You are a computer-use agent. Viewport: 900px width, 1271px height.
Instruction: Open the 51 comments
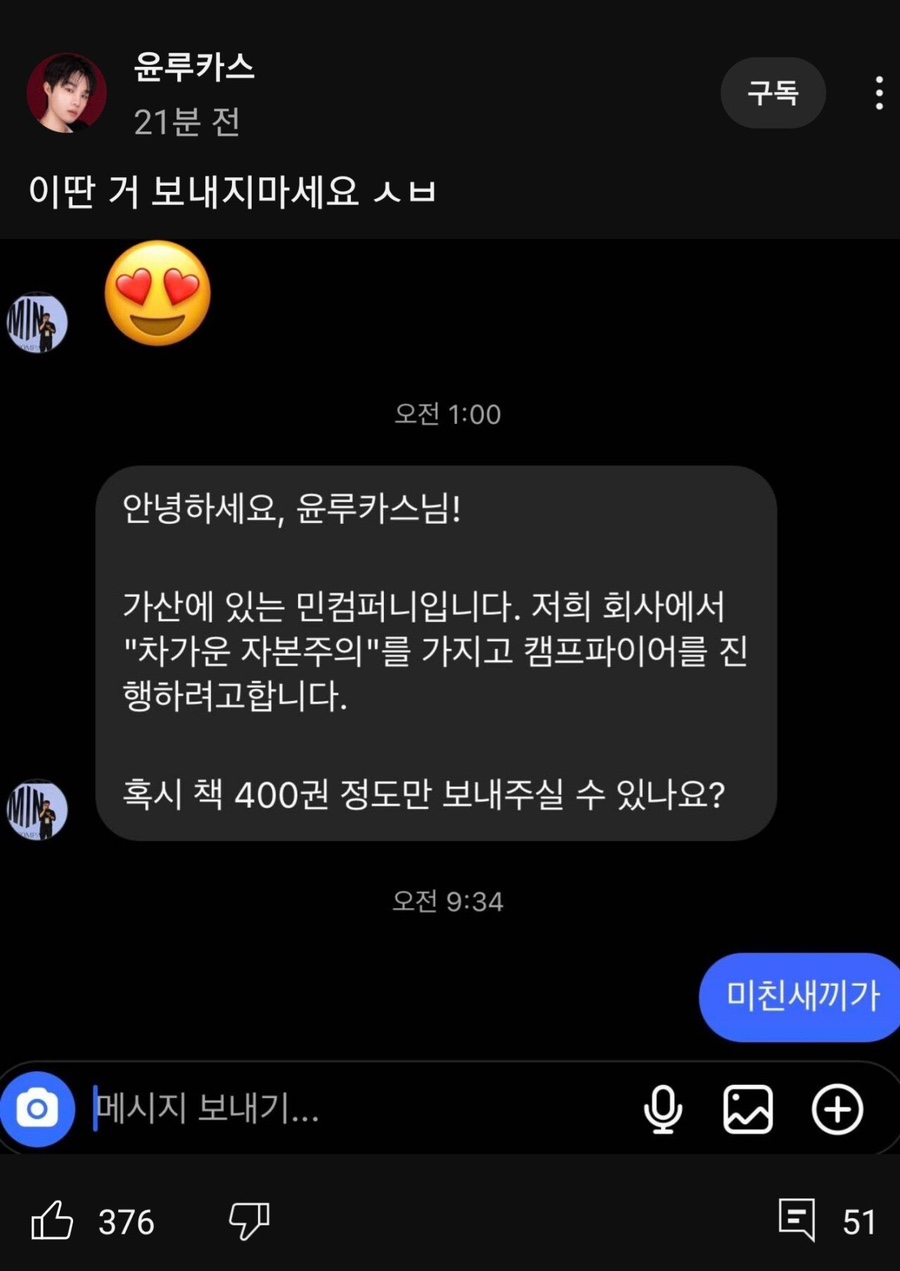pos(798,1221)
